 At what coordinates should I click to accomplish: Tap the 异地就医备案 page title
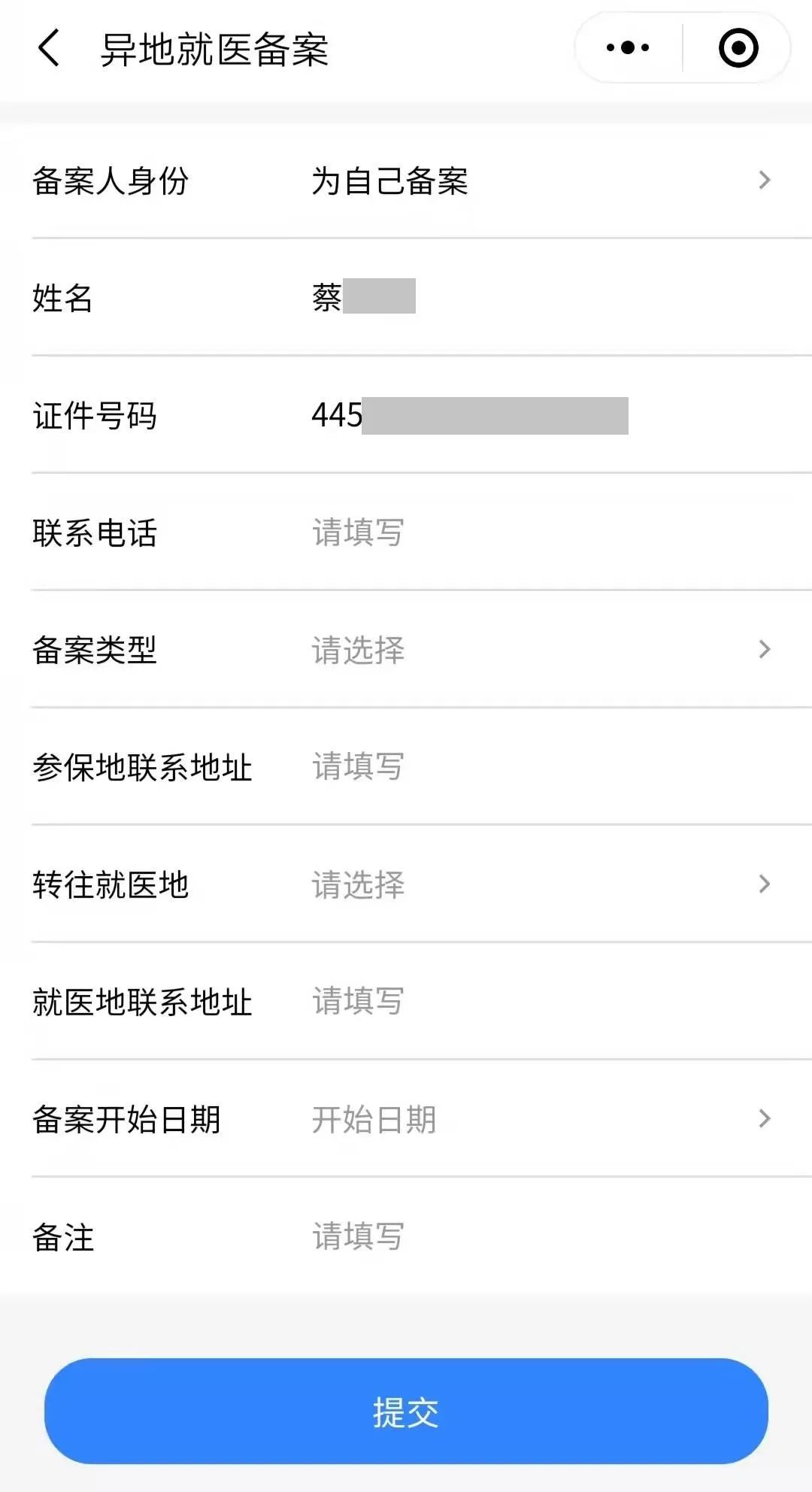click(214, 47)
